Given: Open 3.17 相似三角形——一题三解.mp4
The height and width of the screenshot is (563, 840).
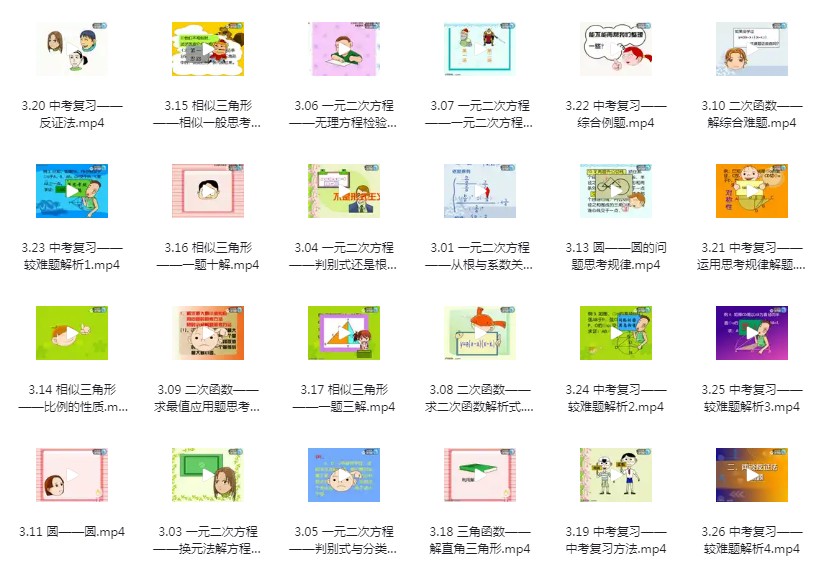Looking at the screenshot, I should 344,333.
